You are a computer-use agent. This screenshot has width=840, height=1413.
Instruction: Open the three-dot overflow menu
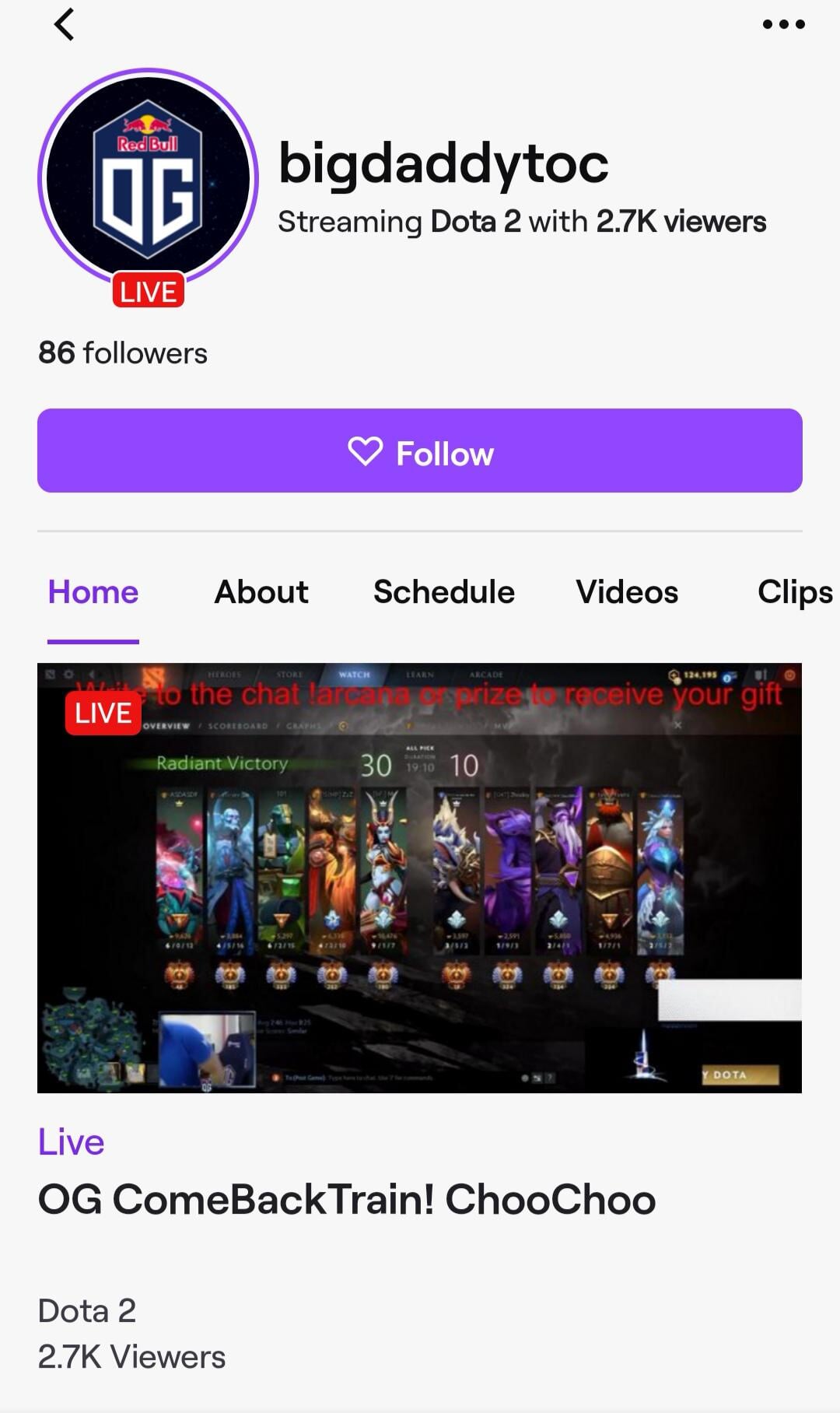pyautogui.click(x=783, y=24)
